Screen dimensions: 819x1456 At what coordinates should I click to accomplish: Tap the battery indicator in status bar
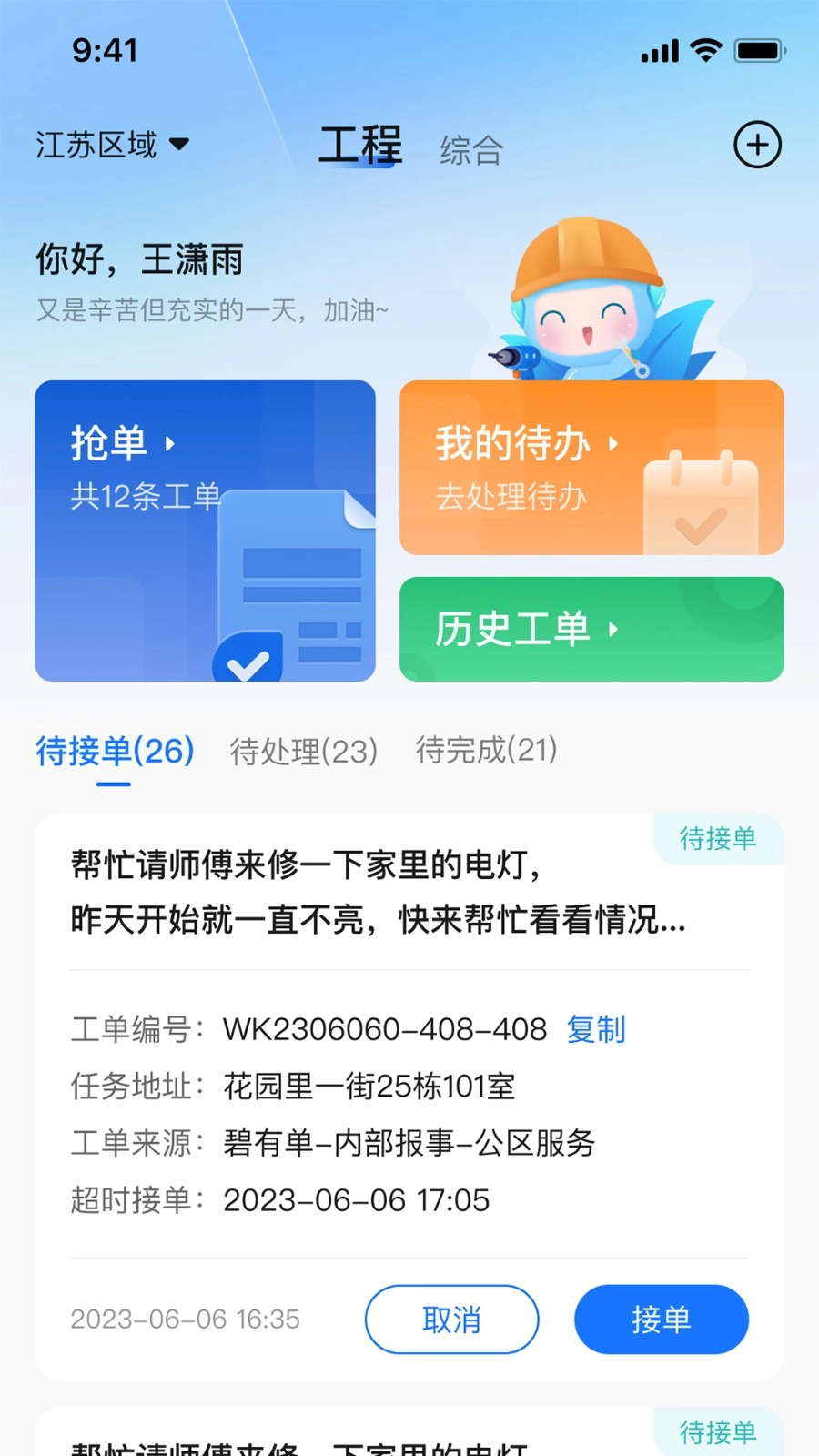click(761, 52)
